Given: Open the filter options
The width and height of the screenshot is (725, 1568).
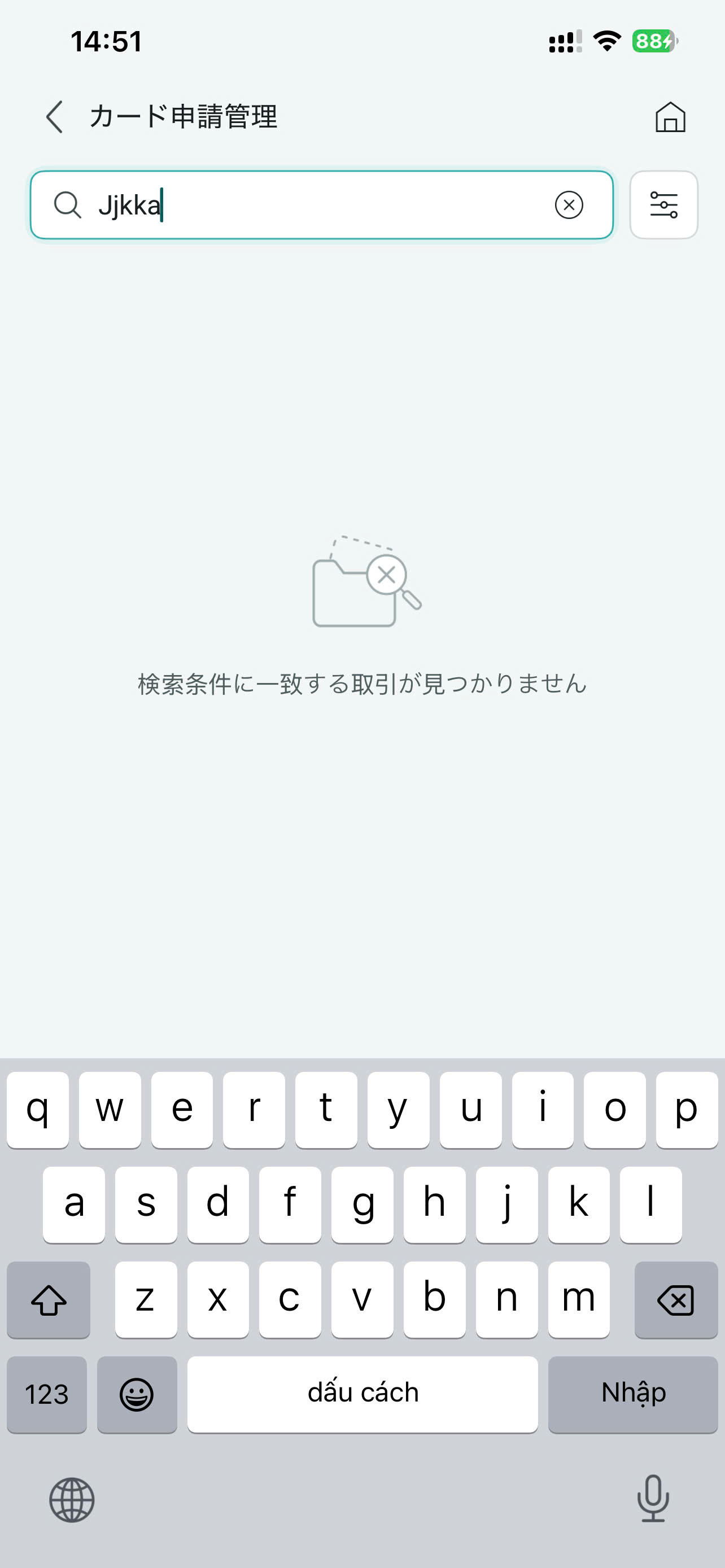Looking at the screenshot, I should tap(663, 205).
